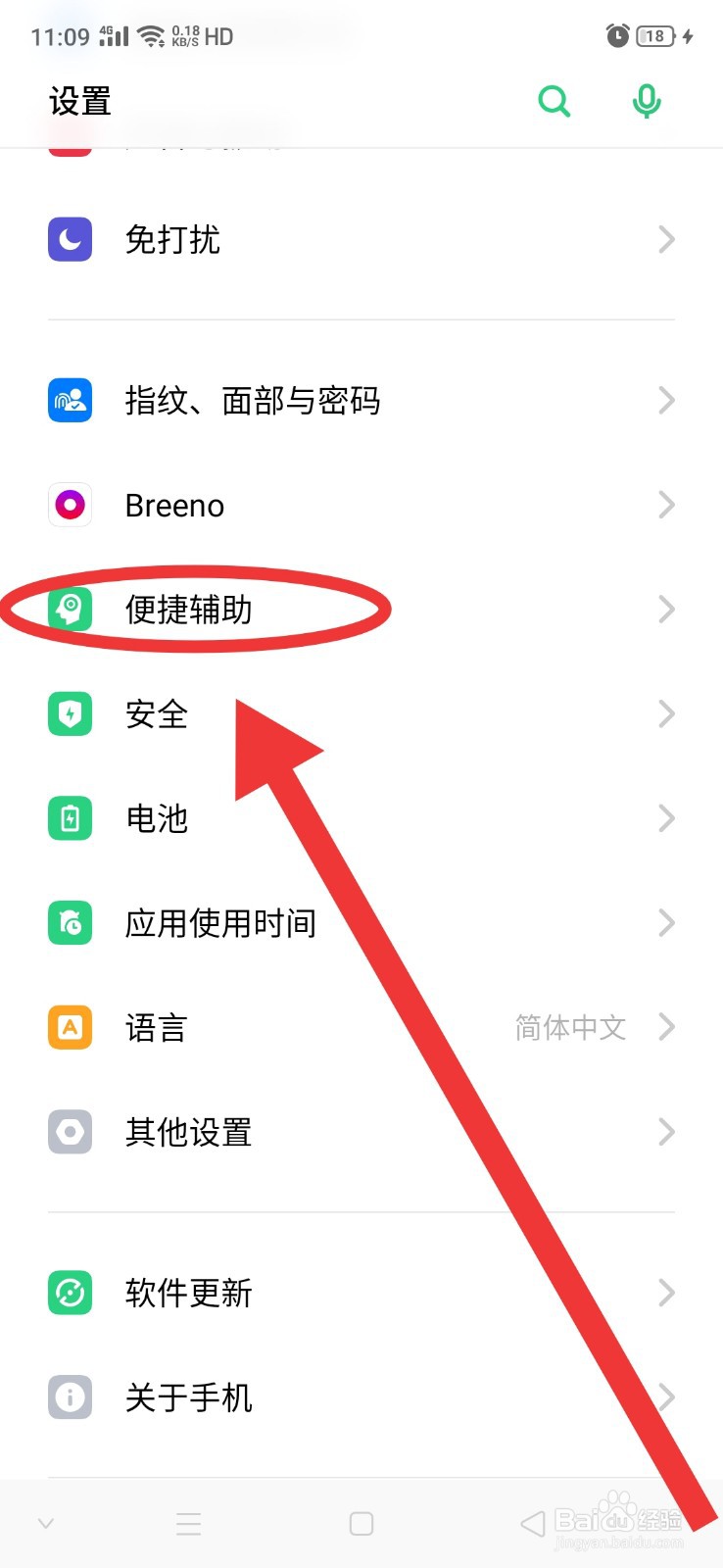The height and width of the screenshot is (1568, 723).
Task: Open the 免打扰 (Do Not Disturb) moon icon
Action: coord(70,239)
